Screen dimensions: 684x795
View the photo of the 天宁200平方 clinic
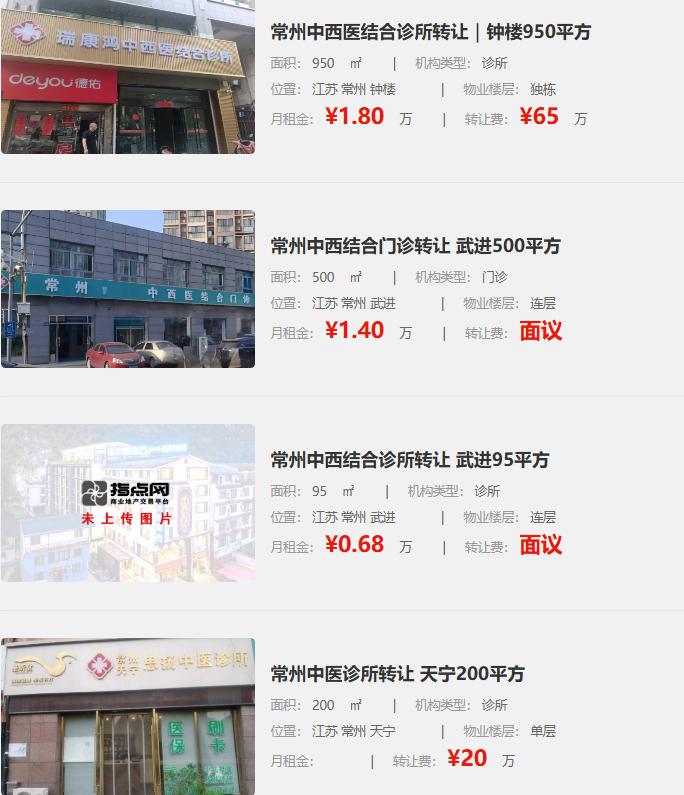[127, 716]
